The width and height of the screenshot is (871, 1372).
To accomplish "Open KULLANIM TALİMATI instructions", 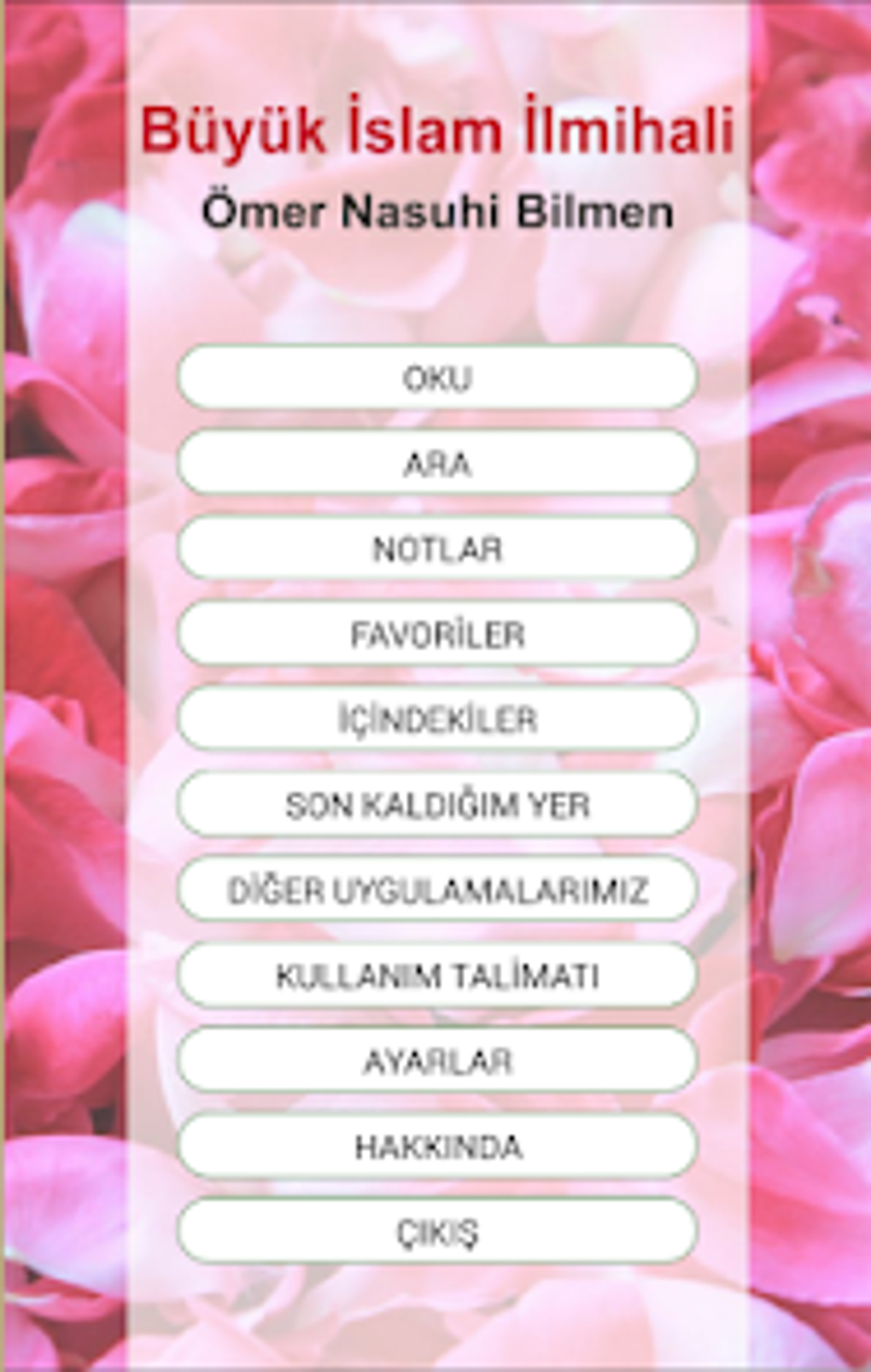I will 437,976.
